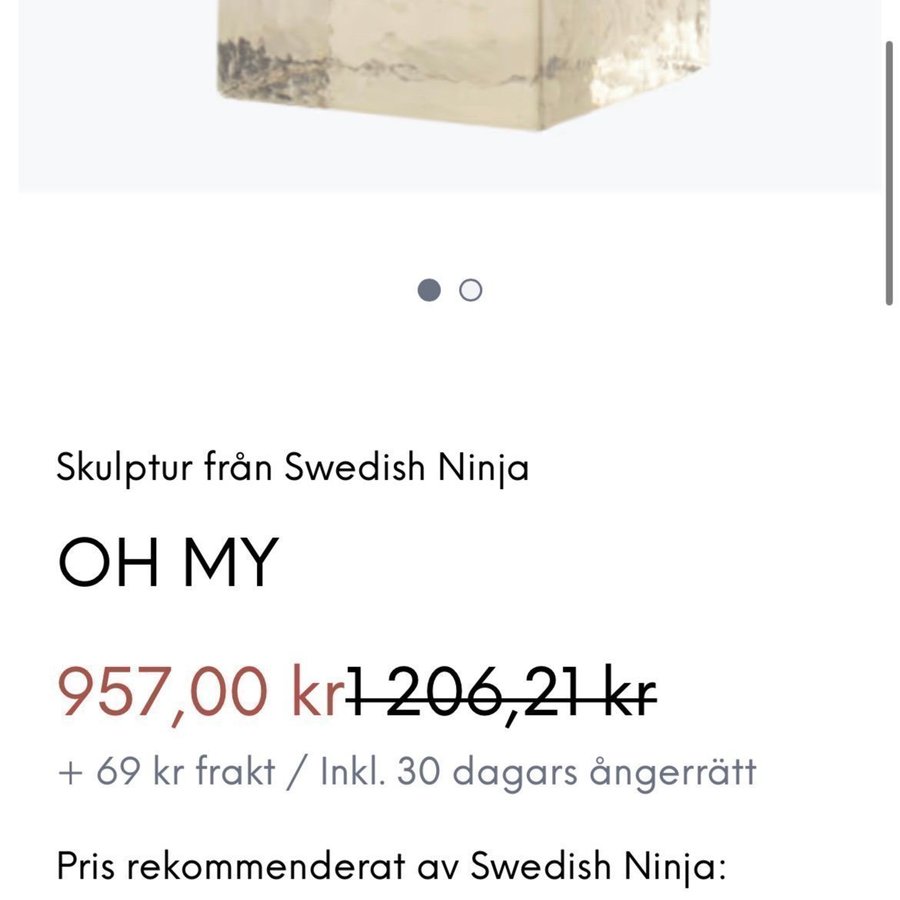The height and width of the screenshot is (900, 900).
Task: Select the first carousel indicator dot
Action: coord(429,290)
